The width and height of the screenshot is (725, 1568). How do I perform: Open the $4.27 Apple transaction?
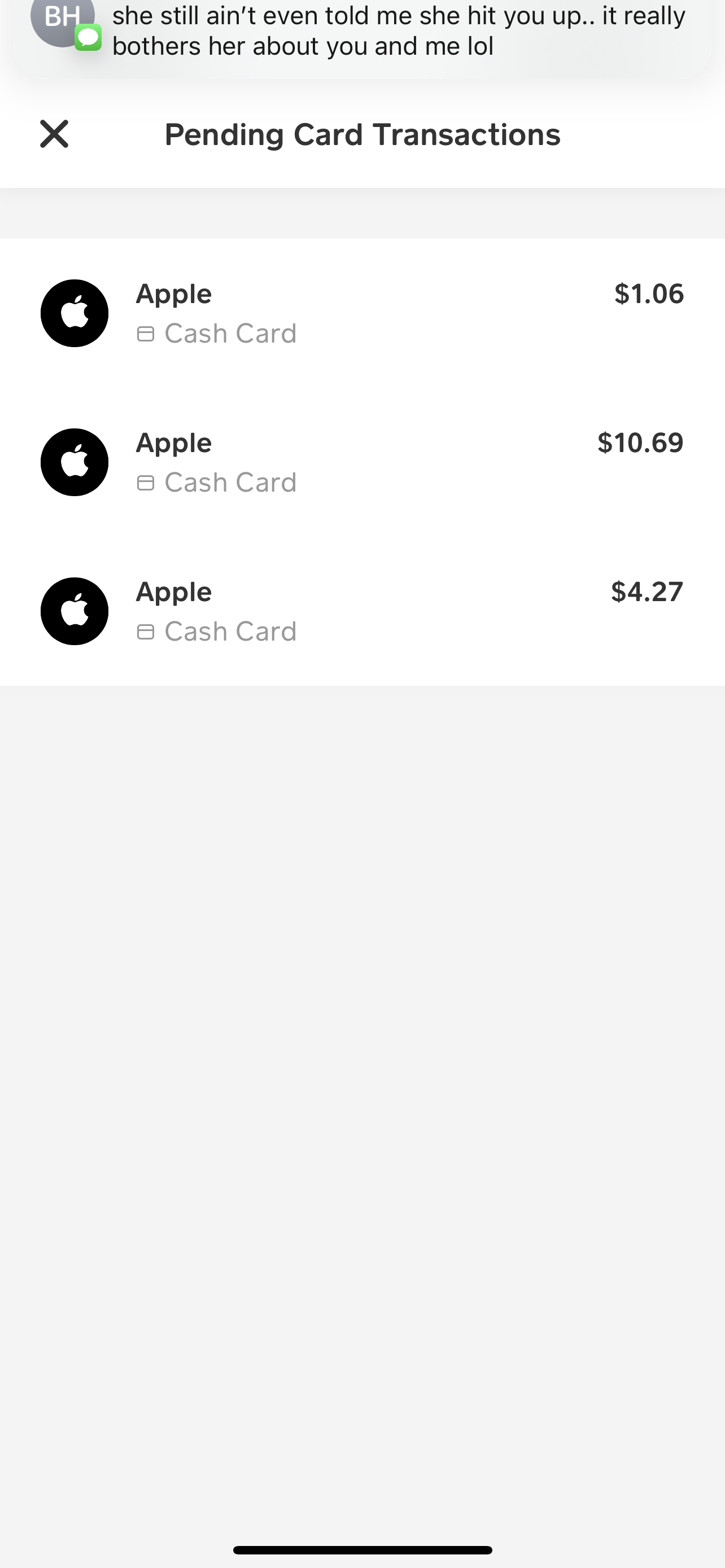361,611
